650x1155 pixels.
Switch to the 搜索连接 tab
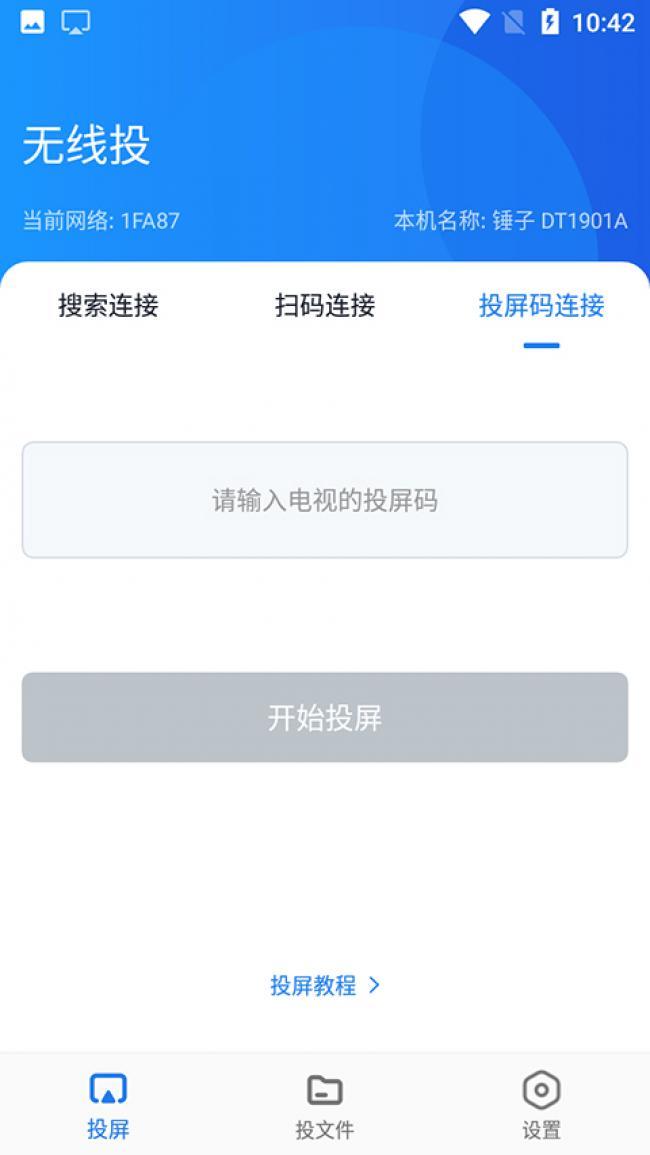(x=108, y=306)
